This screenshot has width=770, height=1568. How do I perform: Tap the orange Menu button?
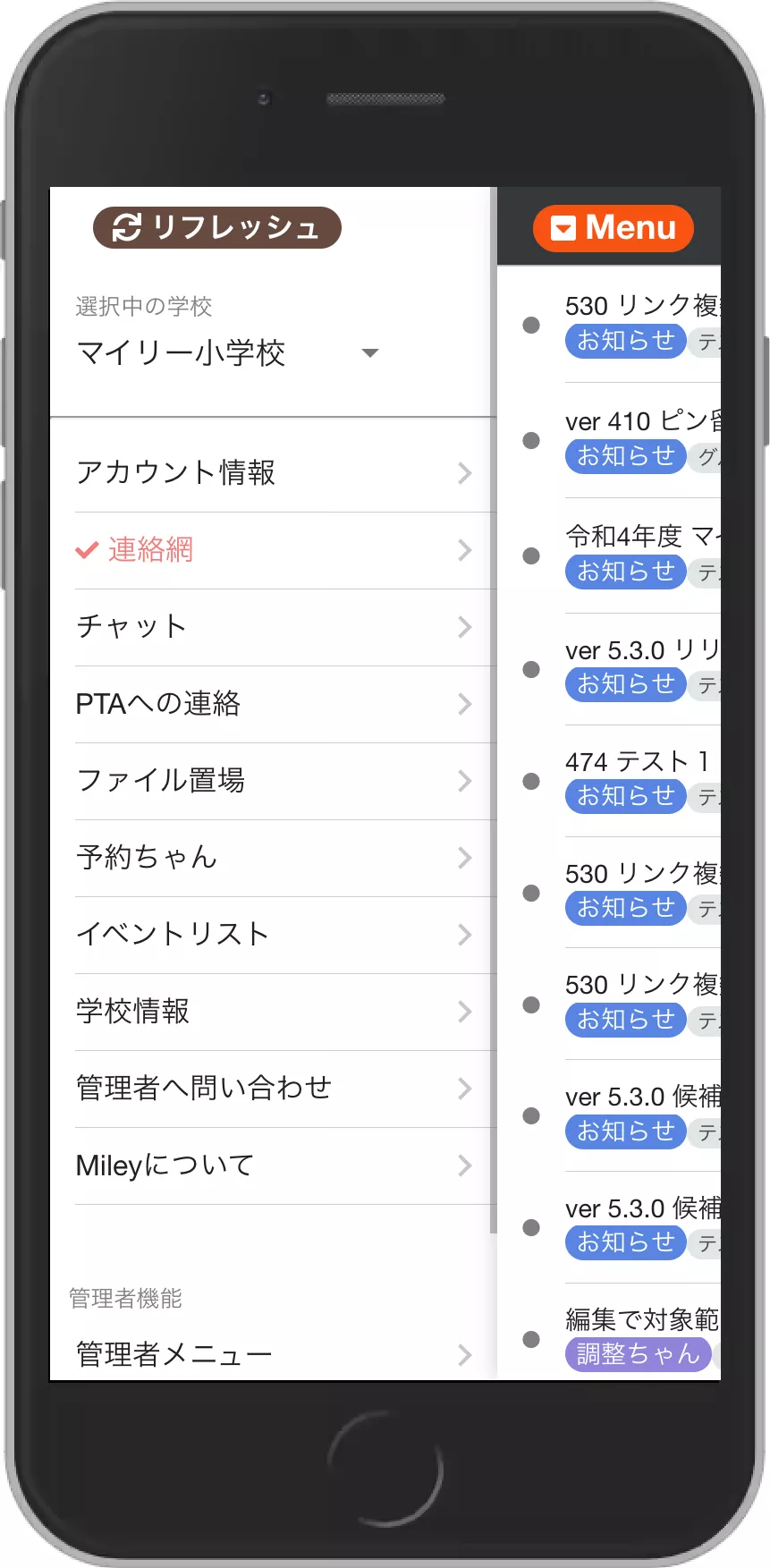click(x=613, y=229)
